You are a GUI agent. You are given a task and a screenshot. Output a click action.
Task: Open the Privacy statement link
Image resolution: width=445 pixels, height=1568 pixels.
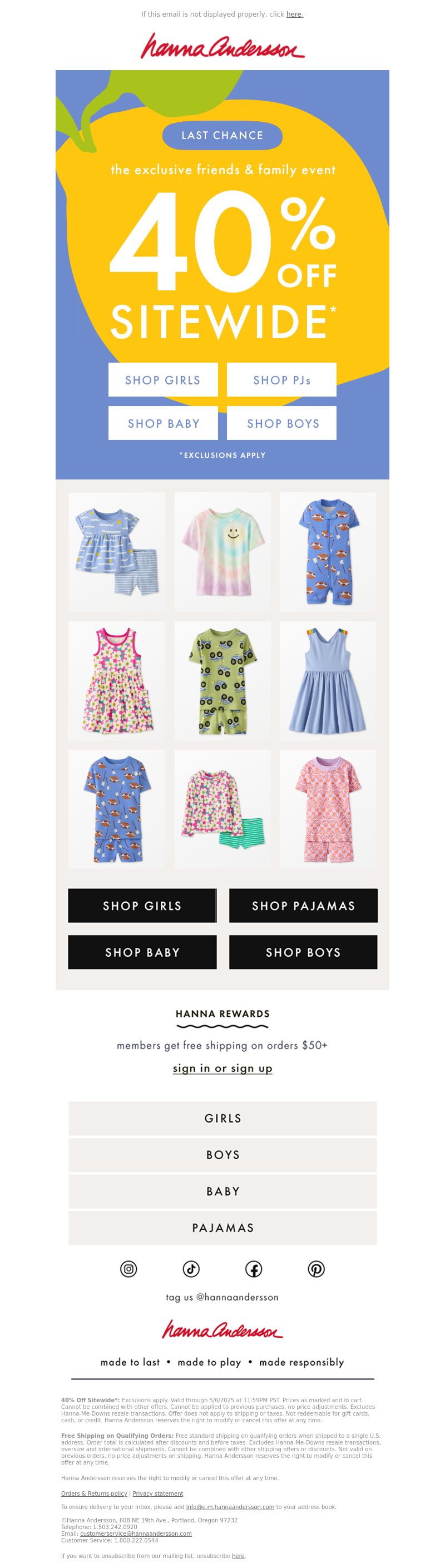[x=157, y=1493]
